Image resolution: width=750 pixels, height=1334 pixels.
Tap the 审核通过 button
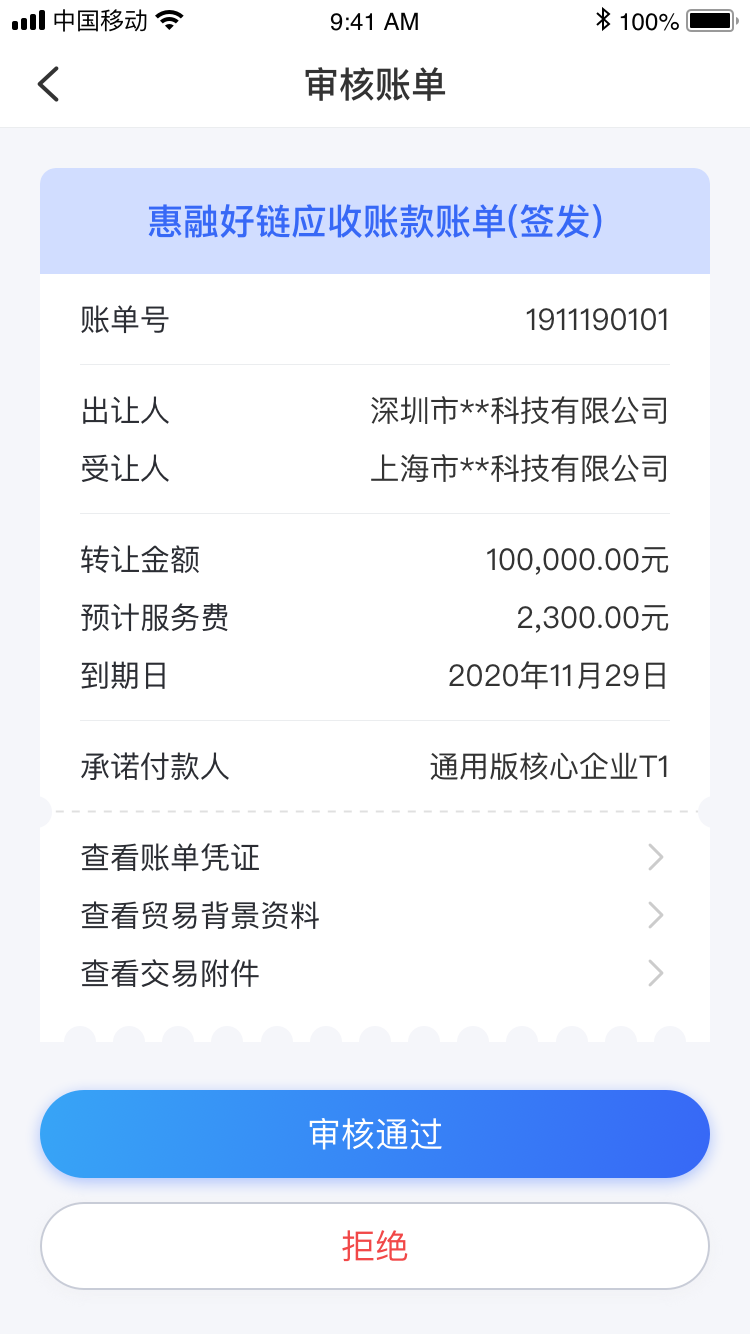click(x=374, y=1134)
